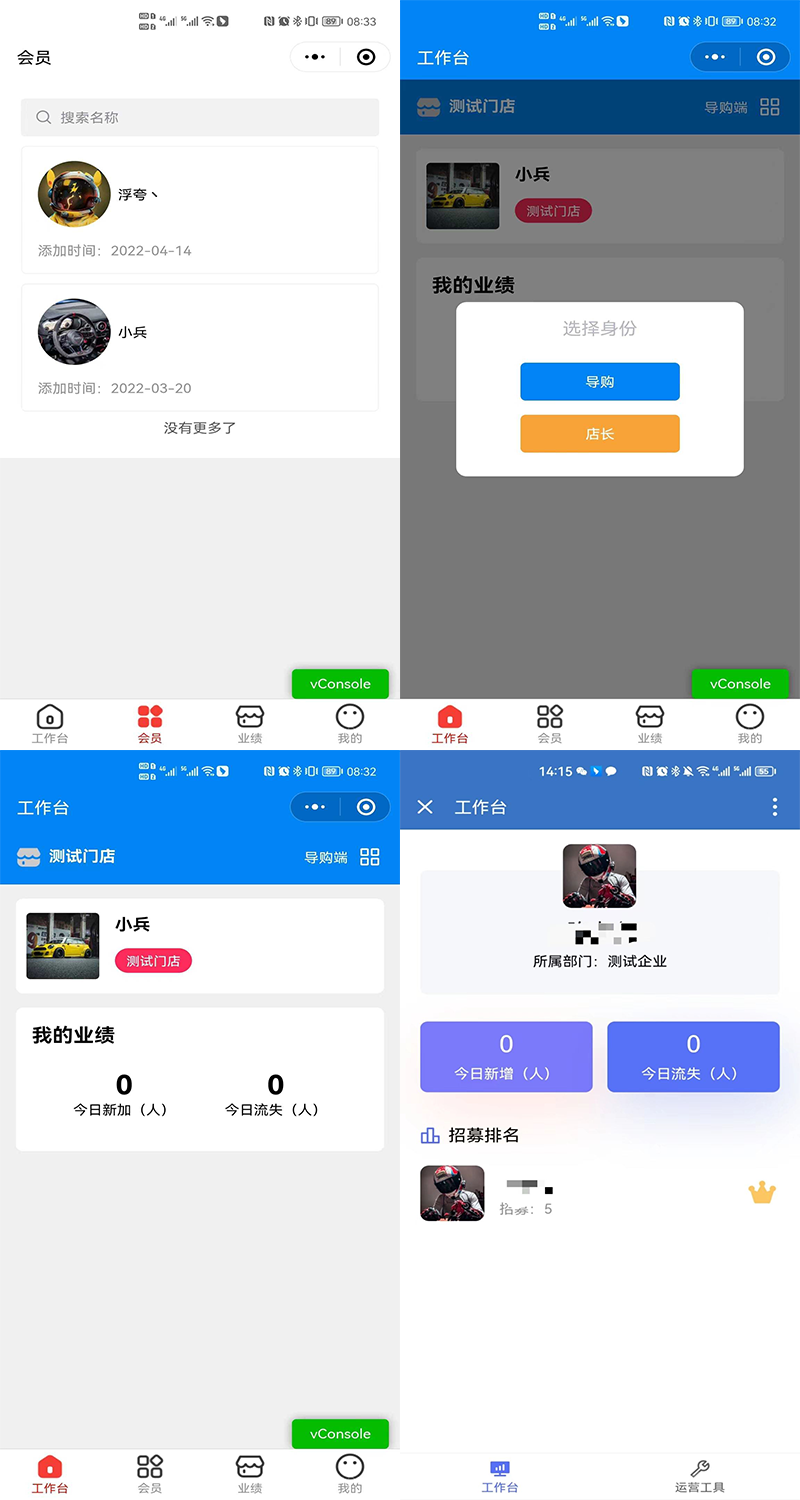The height and width of the screenshot is (1500, 800).
Task: Select the 店长 identity button
Action: tap(599, 433)
